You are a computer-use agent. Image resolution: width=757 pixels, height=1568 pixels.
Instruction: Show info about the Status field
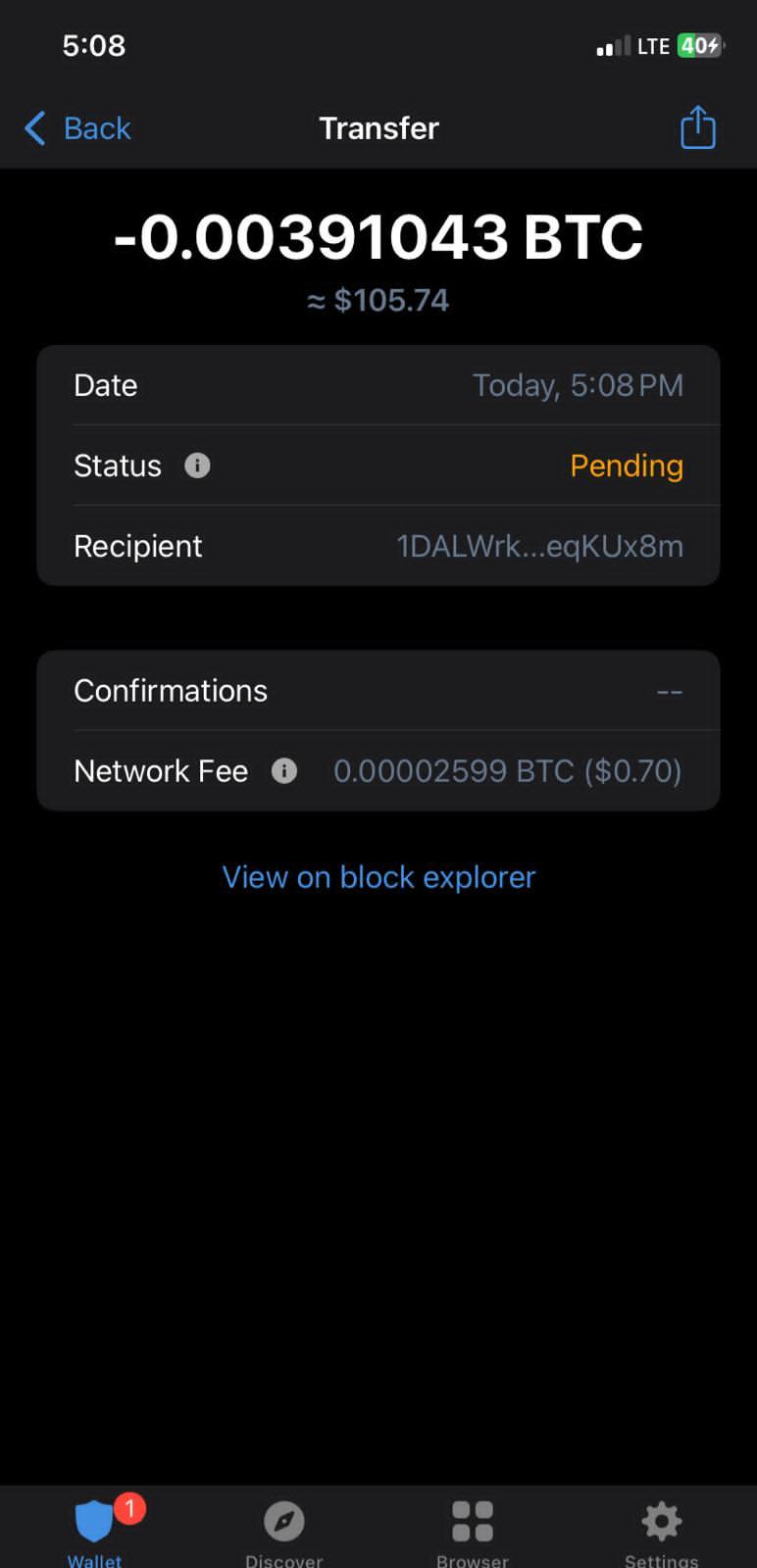[197, 465]
